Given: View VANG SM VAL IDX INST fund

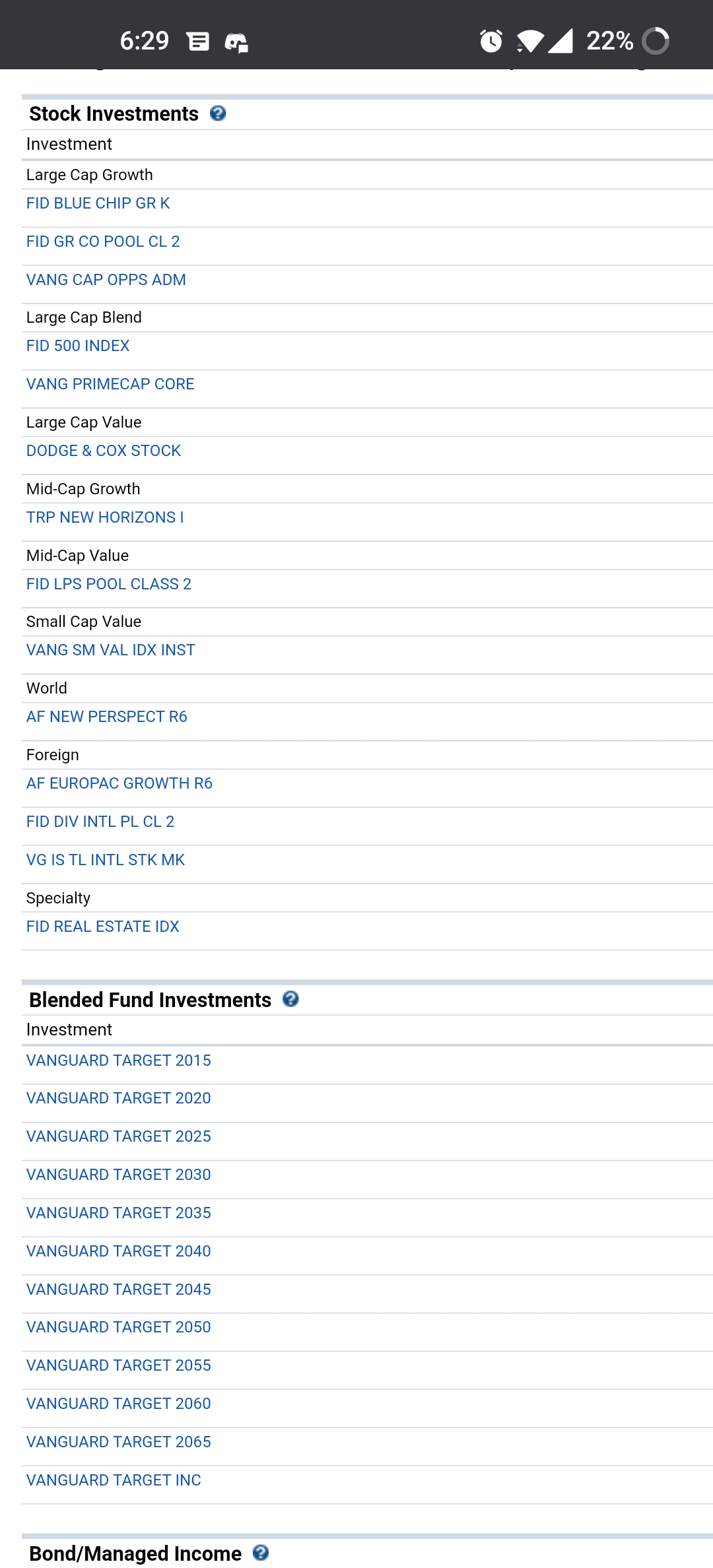Looking at the screenshot, I should (x=111, y=650).
